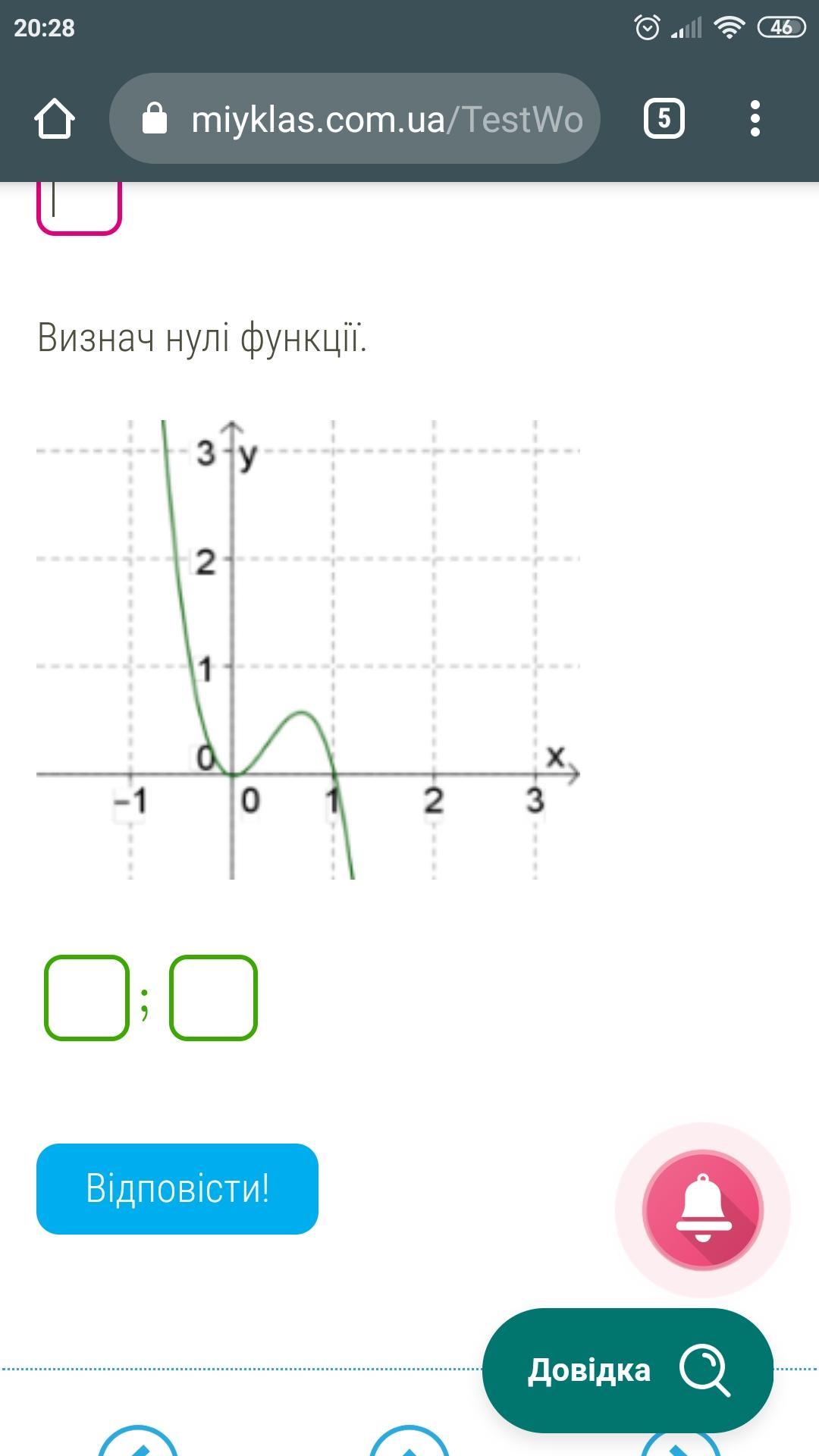Screen dimensions: 819x1456
Task: Select the first green answer box
Action: pyautogui.click(x=87, y=997)
